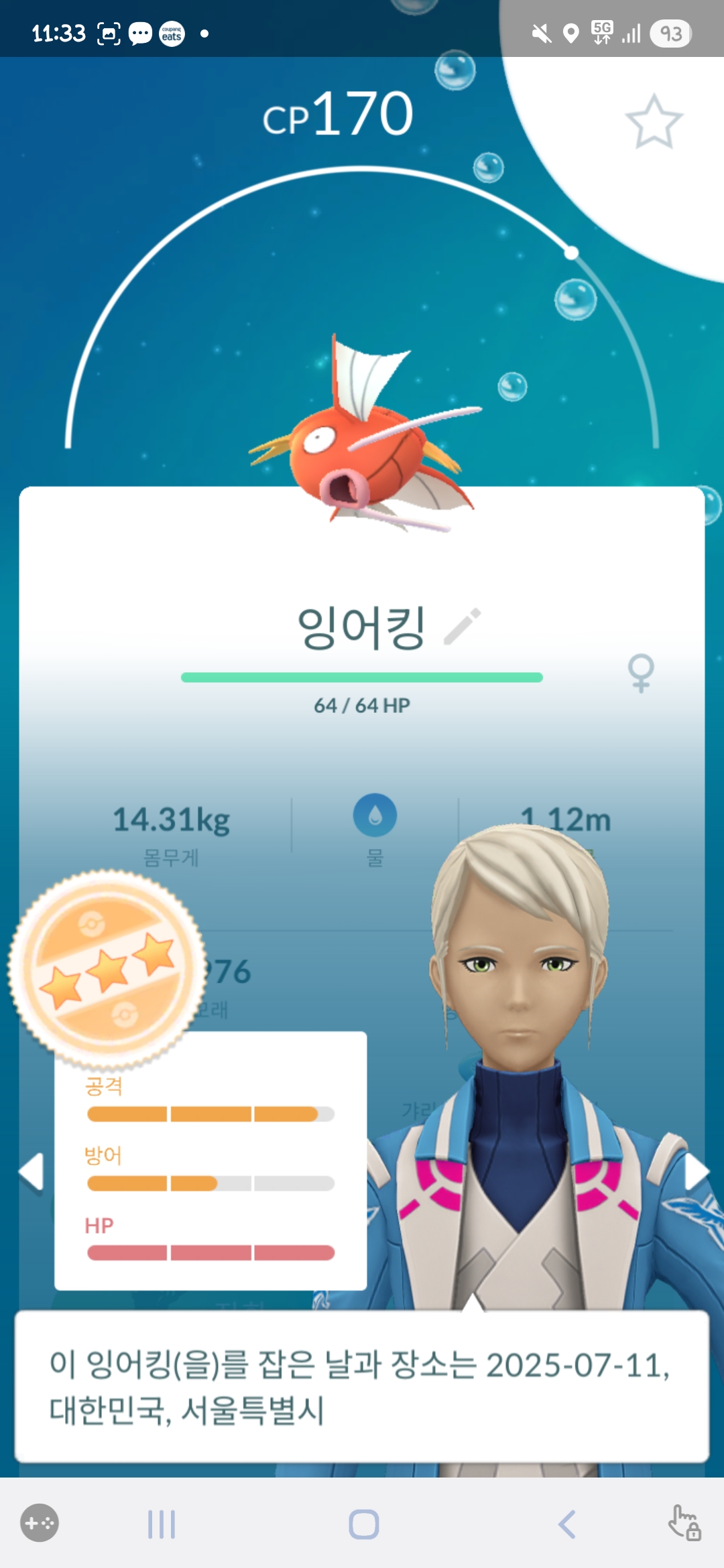The height and width of the screenshot is (1568, 724).
Task: Open recent apps from the navigation bar
Action: click(x=162, y=1524)
